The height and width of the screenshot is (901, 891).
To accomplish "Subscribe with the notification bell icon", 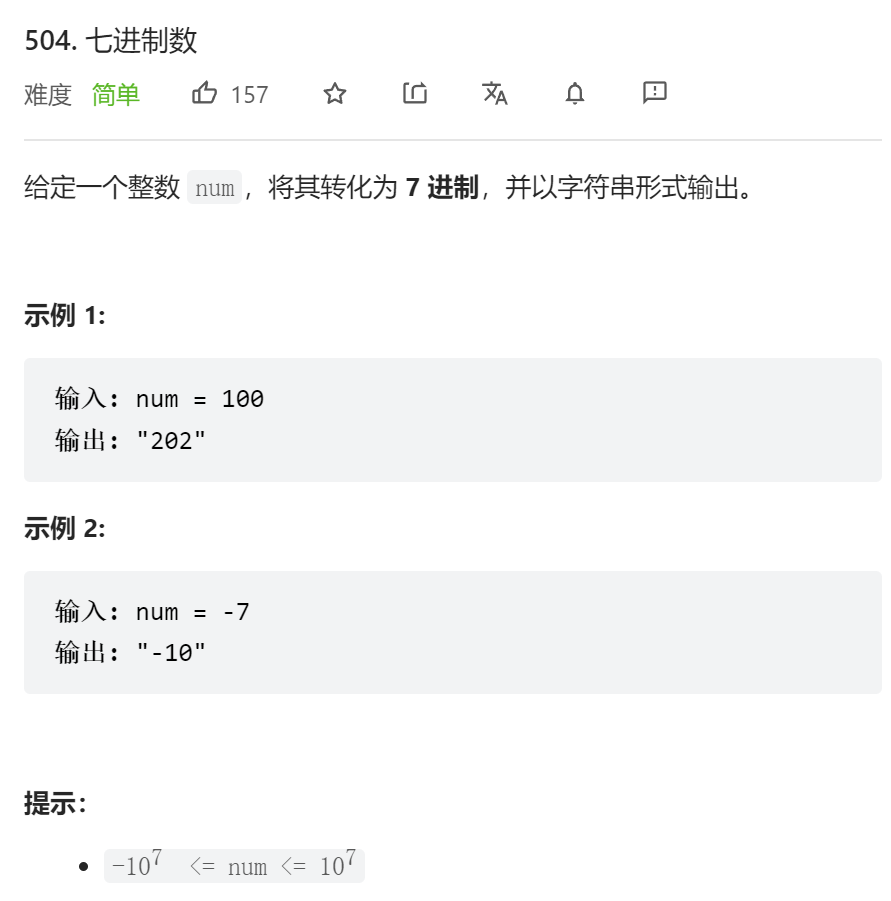I will [x=575, y=94].
